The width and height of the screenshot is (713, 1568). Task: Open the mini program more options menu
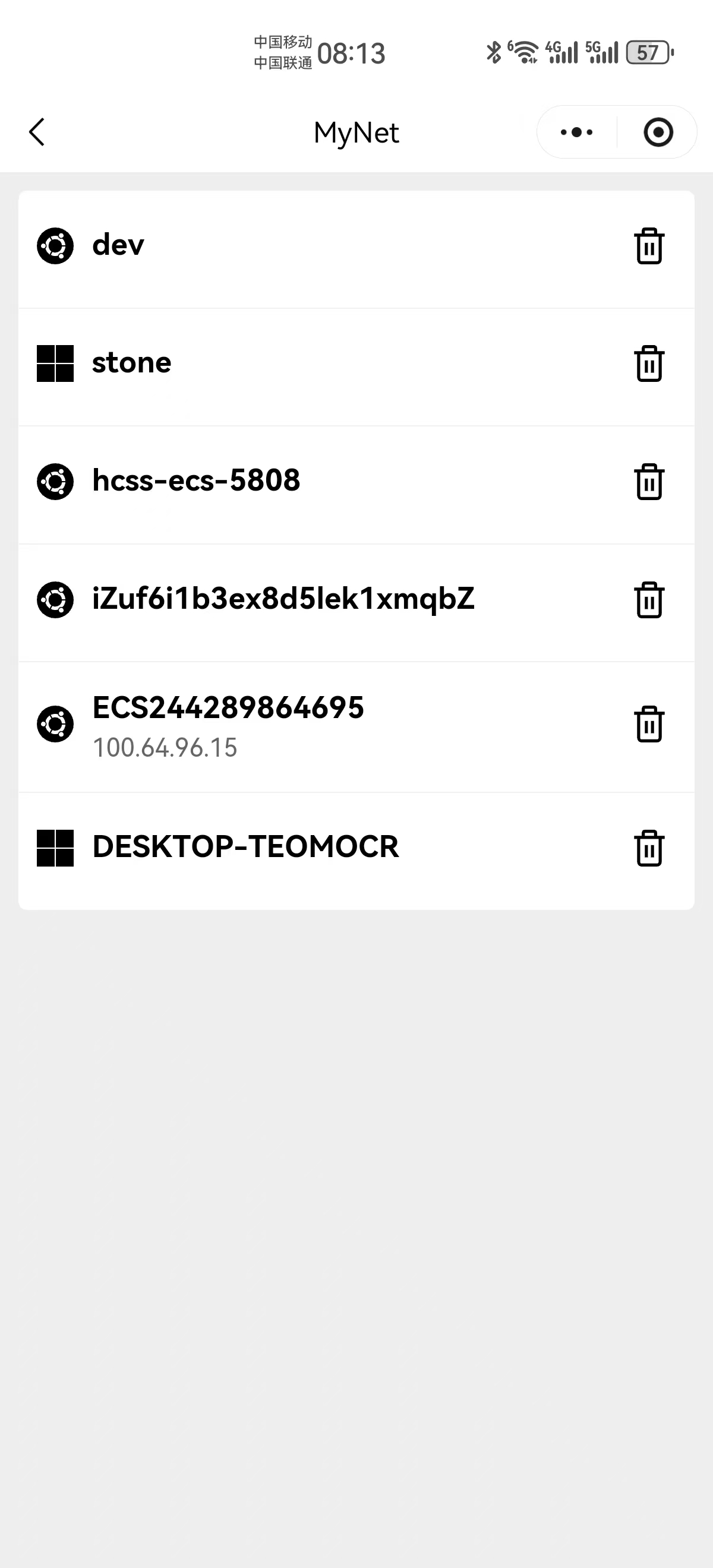tap(576, 132)
